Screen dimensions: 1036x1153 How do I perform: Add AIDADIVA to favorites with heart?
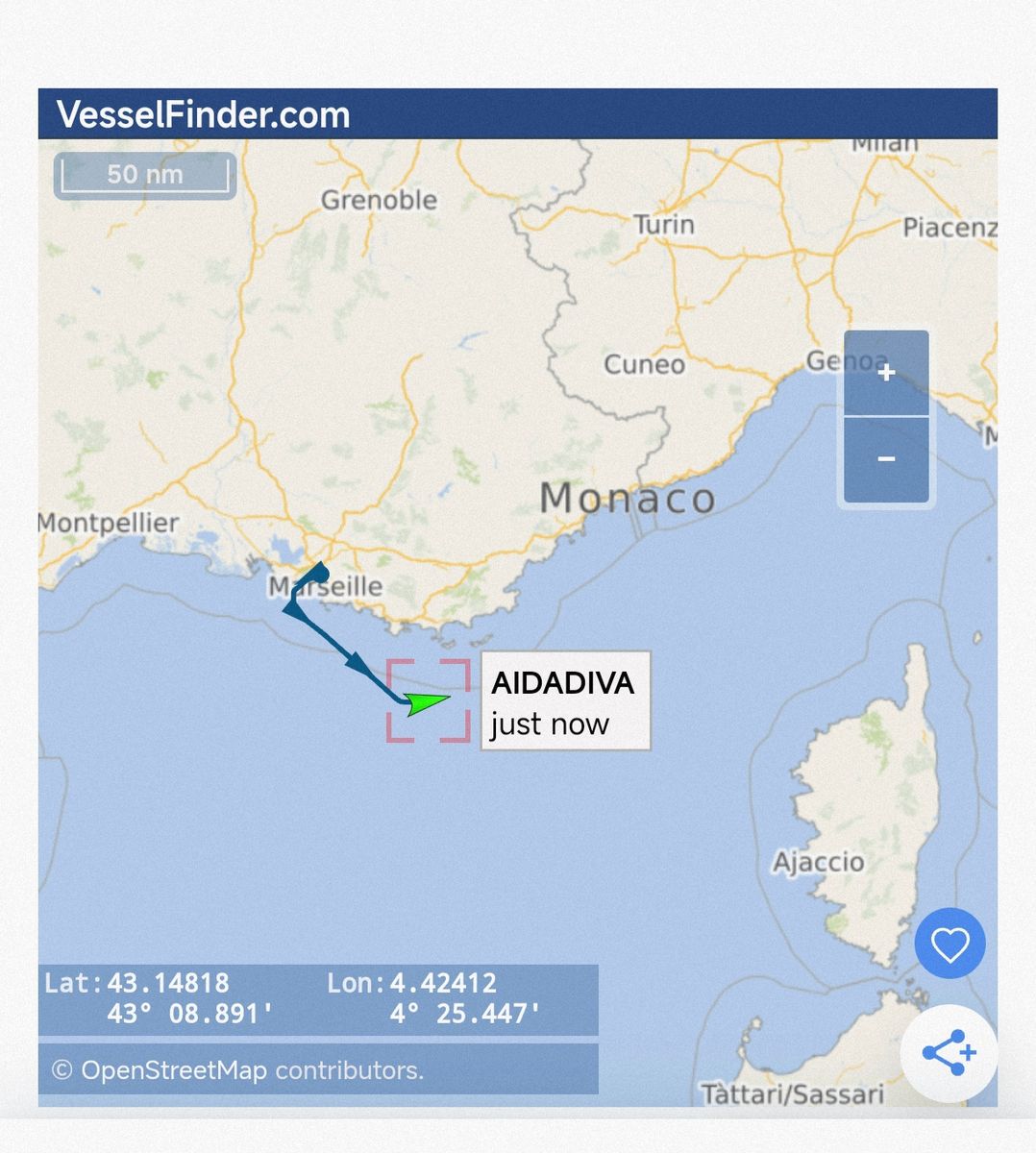click(x=950, y=944)
